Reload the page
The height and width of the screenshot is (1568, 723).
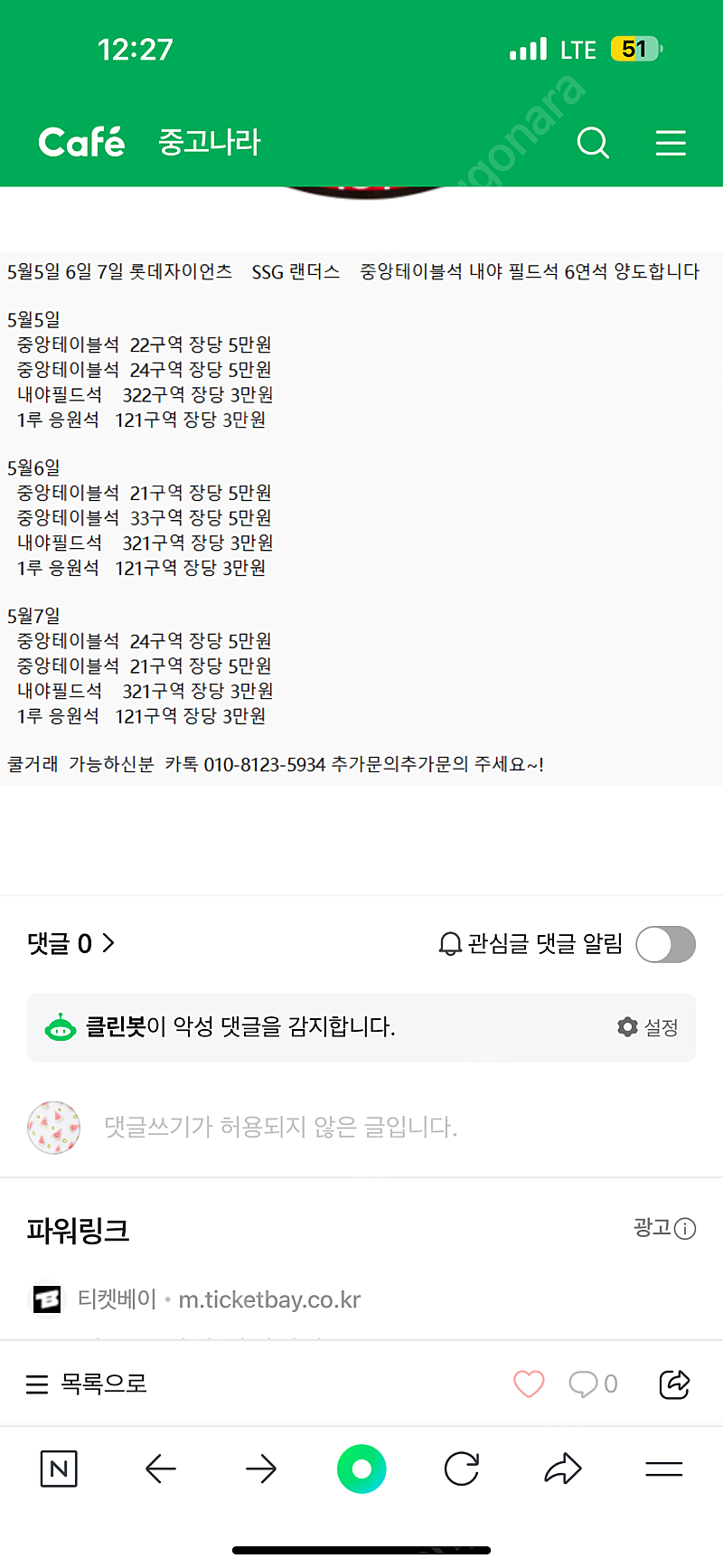tap(462, 1469)
